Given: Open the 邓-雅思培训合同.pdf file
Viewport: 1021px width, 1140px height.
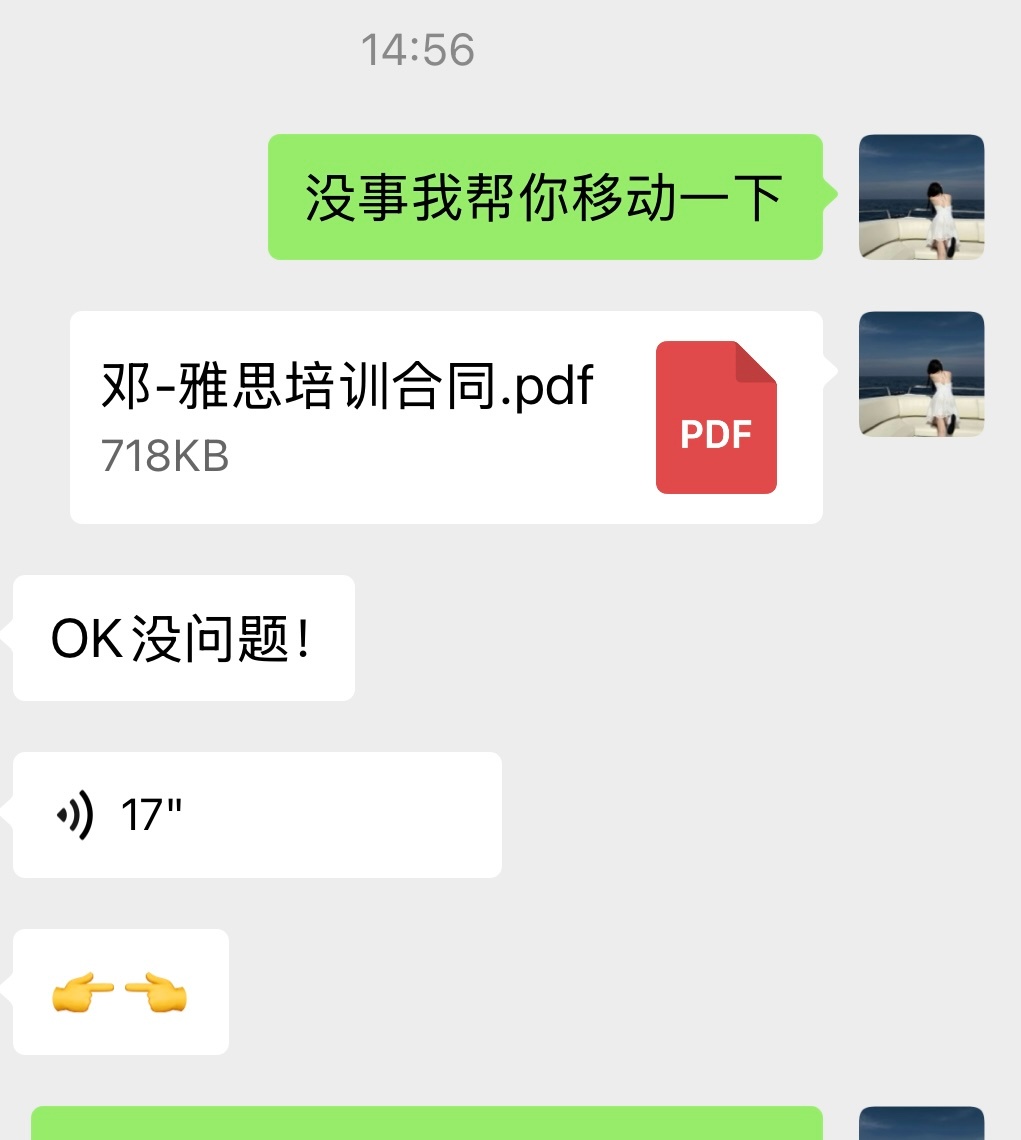Looking at the screenshot, I should coord(447,417).
